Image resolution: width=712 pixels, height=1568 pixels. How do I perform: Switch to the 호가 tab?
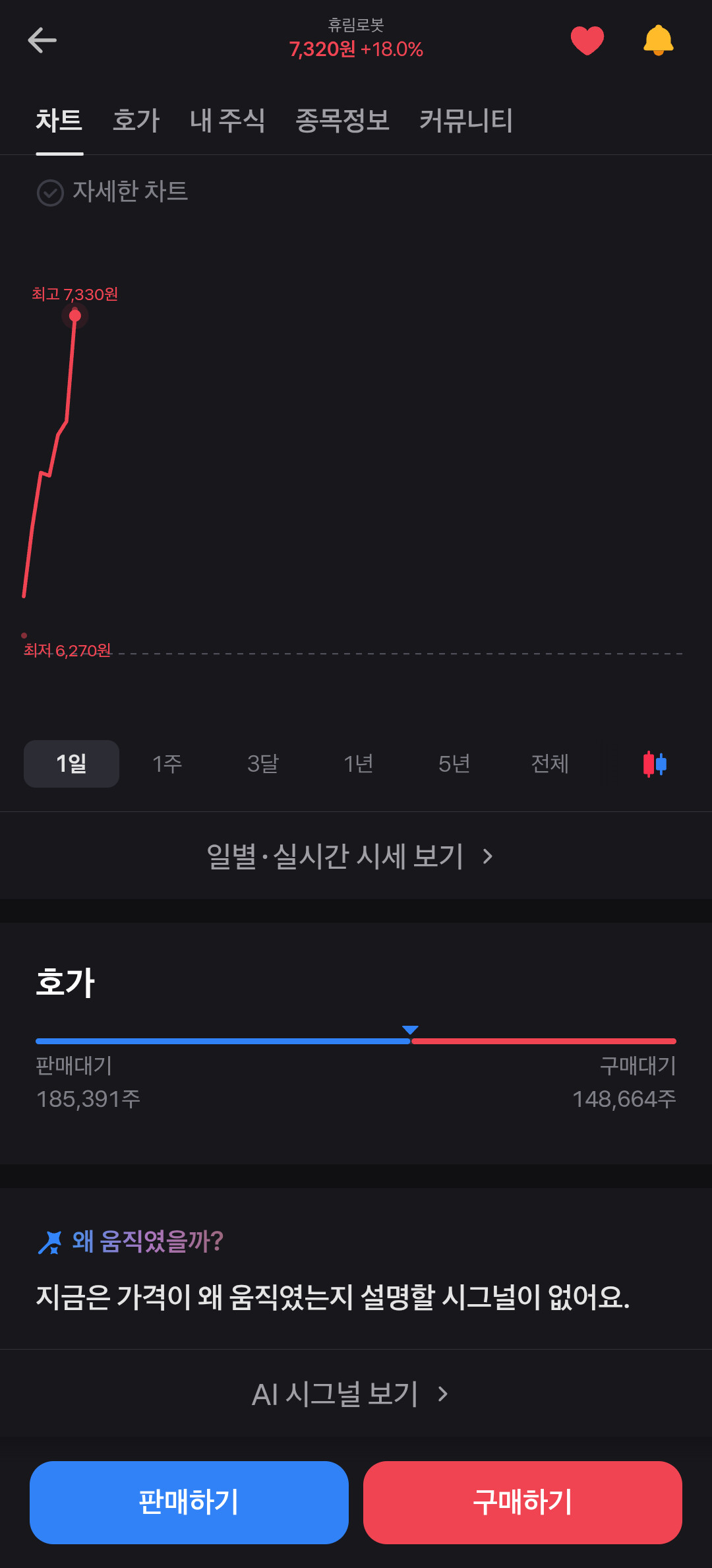coord(136,121)
